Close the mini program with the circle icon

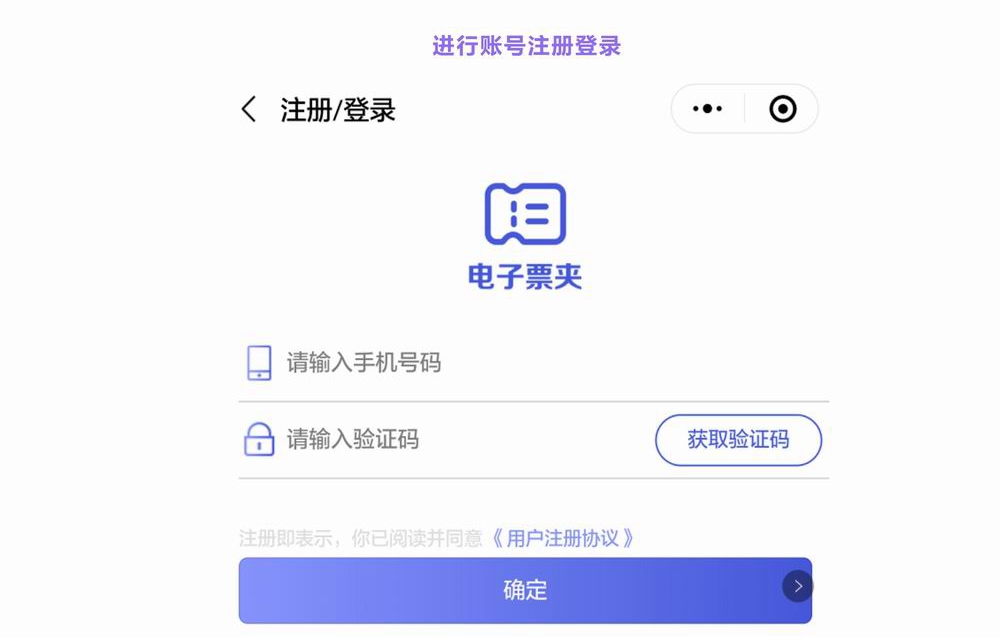[783, 108]
